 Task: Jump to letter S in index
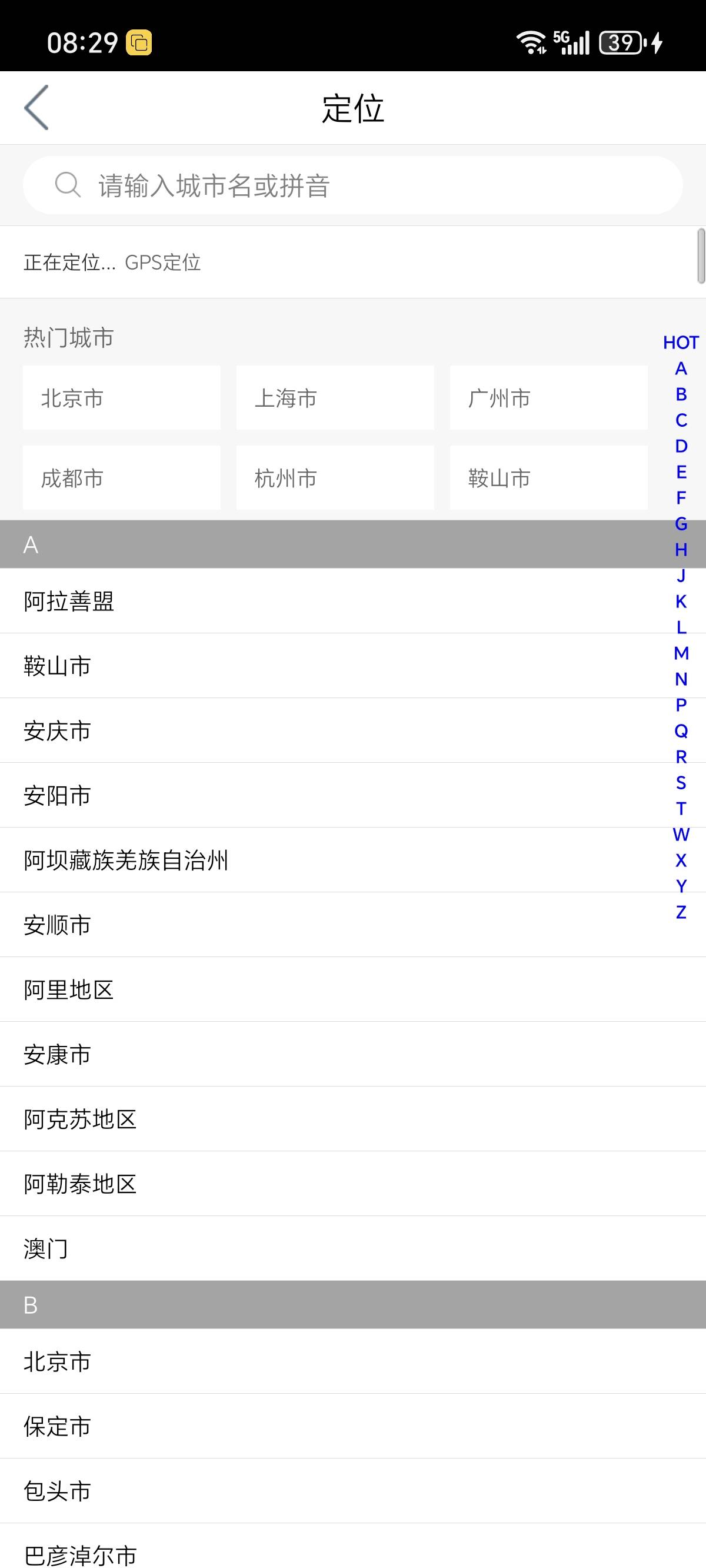point(681,783)
